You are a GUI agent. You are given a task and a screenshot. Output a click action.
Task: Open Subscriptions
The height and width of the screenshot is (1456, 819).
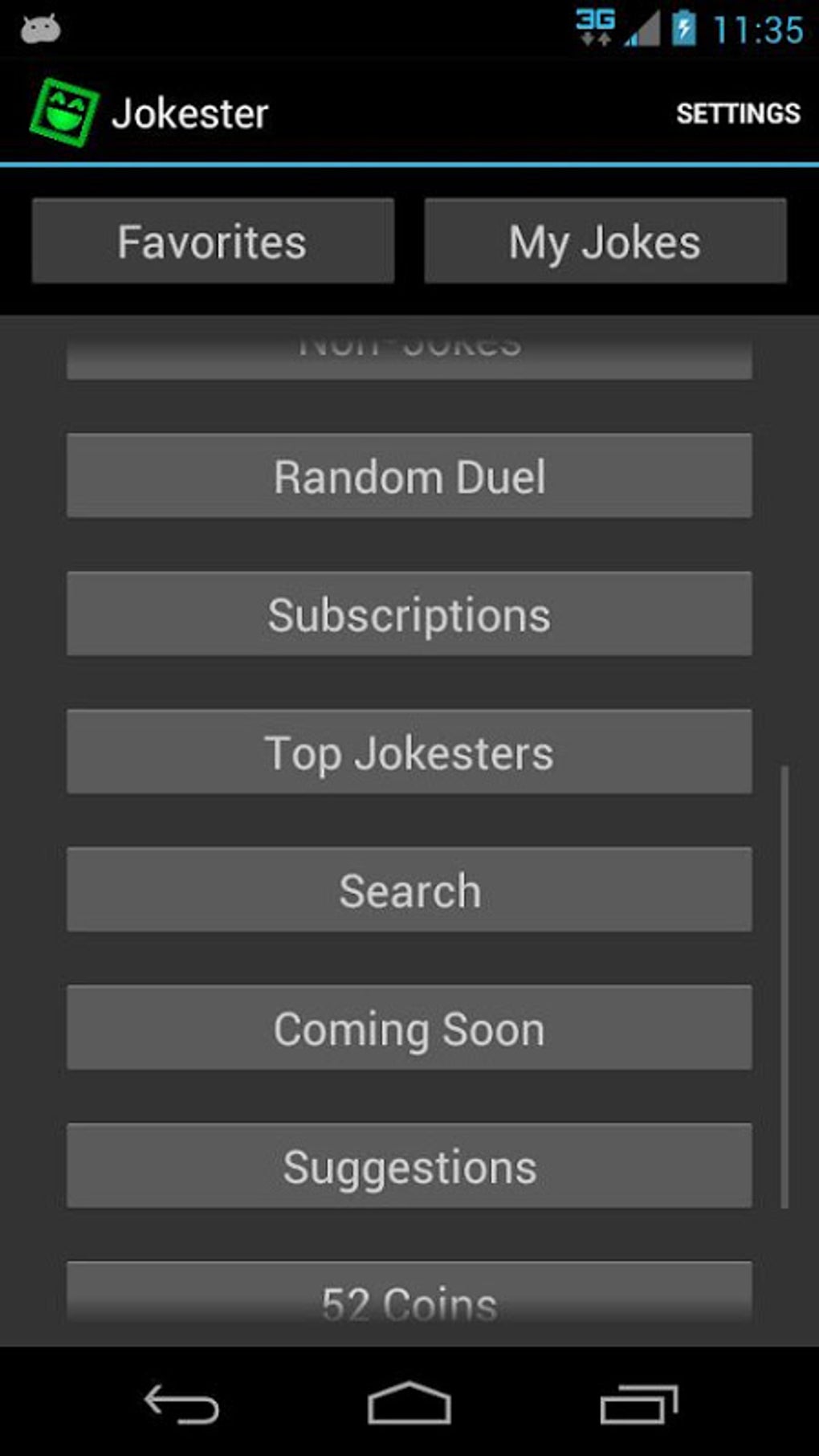[x=409, y=614]
